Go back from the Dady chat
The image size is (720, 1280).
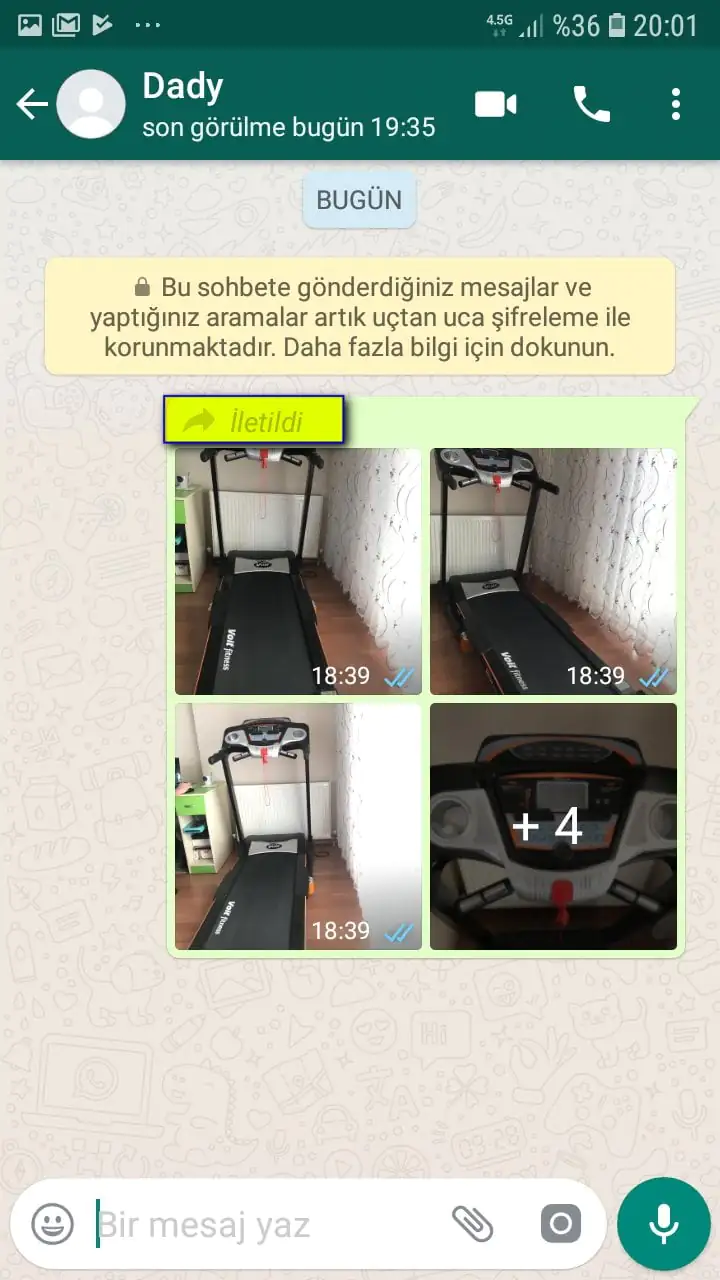32,104
